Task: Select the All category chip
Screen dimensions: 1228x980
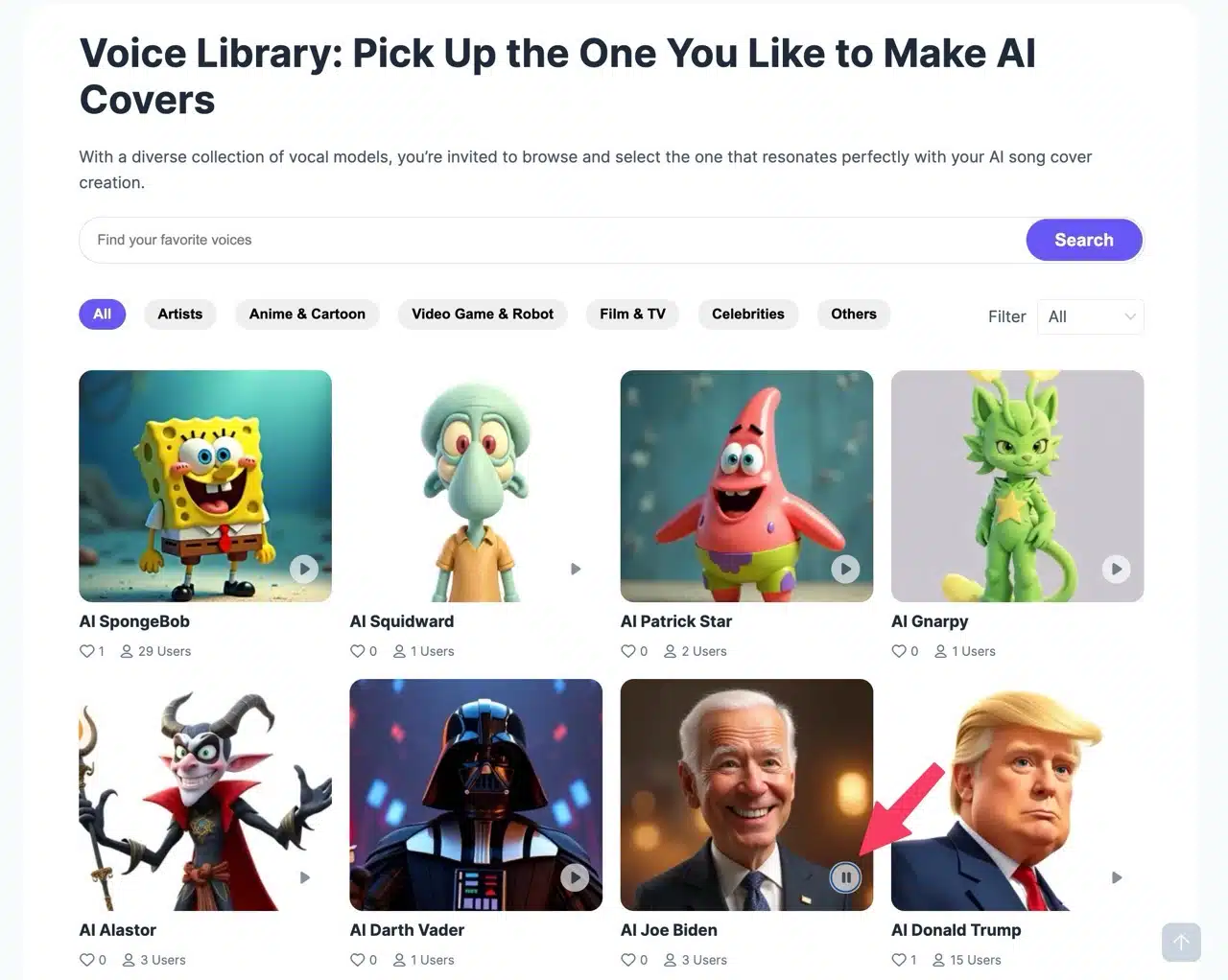Action: (x=102, y=314)
